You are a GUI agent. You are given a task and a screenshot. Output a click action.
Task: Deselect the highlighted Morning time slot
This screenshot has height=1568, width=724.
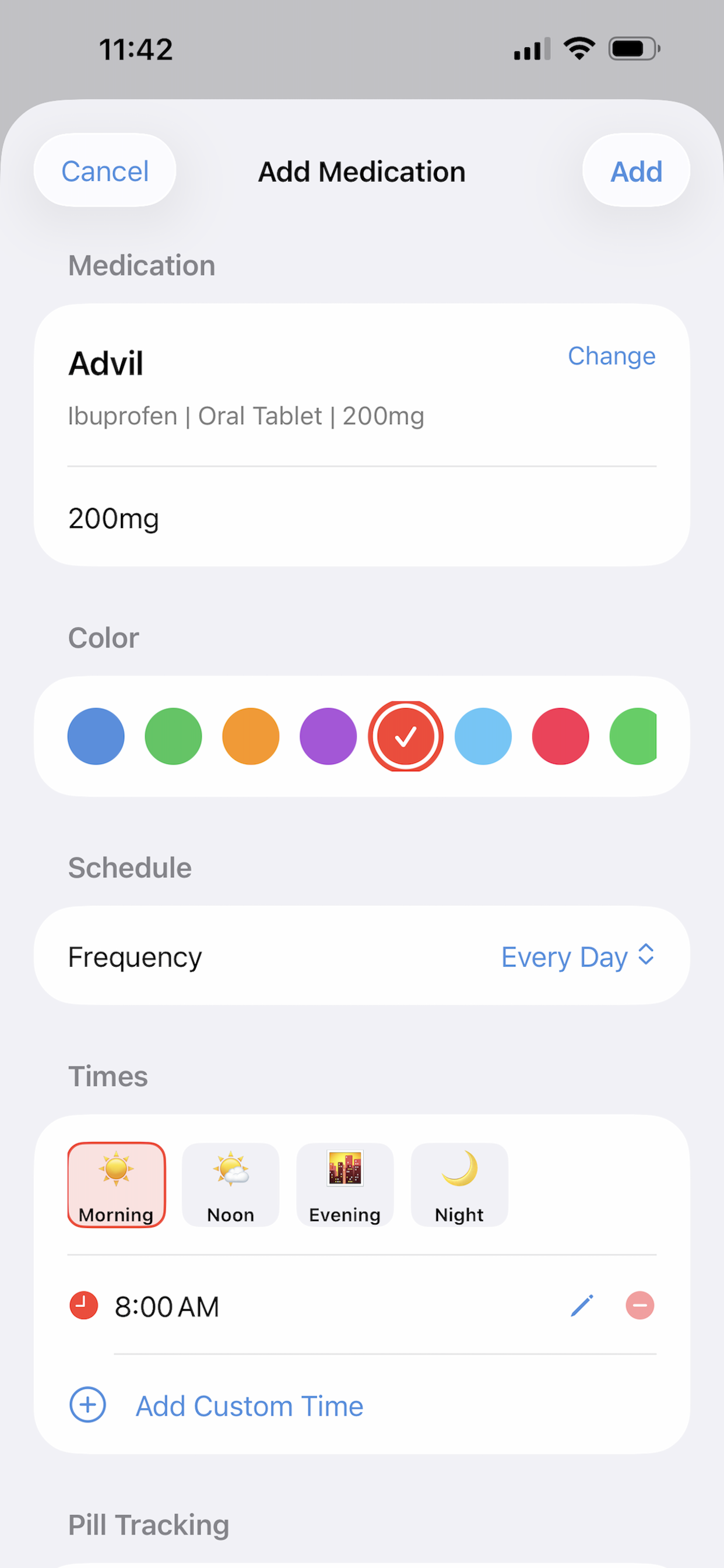(x=116, y=1184)
